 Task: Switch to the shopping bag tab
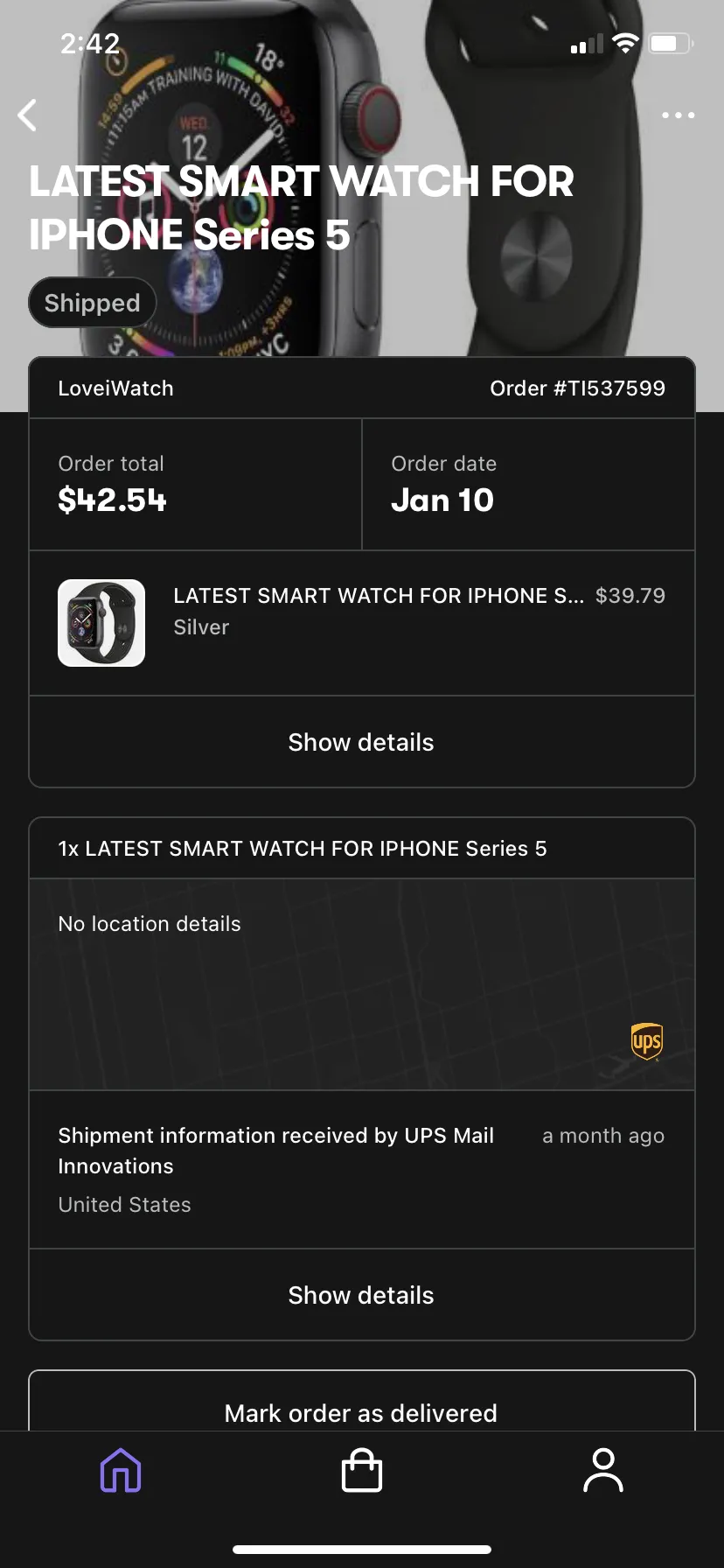[362, 1470]
